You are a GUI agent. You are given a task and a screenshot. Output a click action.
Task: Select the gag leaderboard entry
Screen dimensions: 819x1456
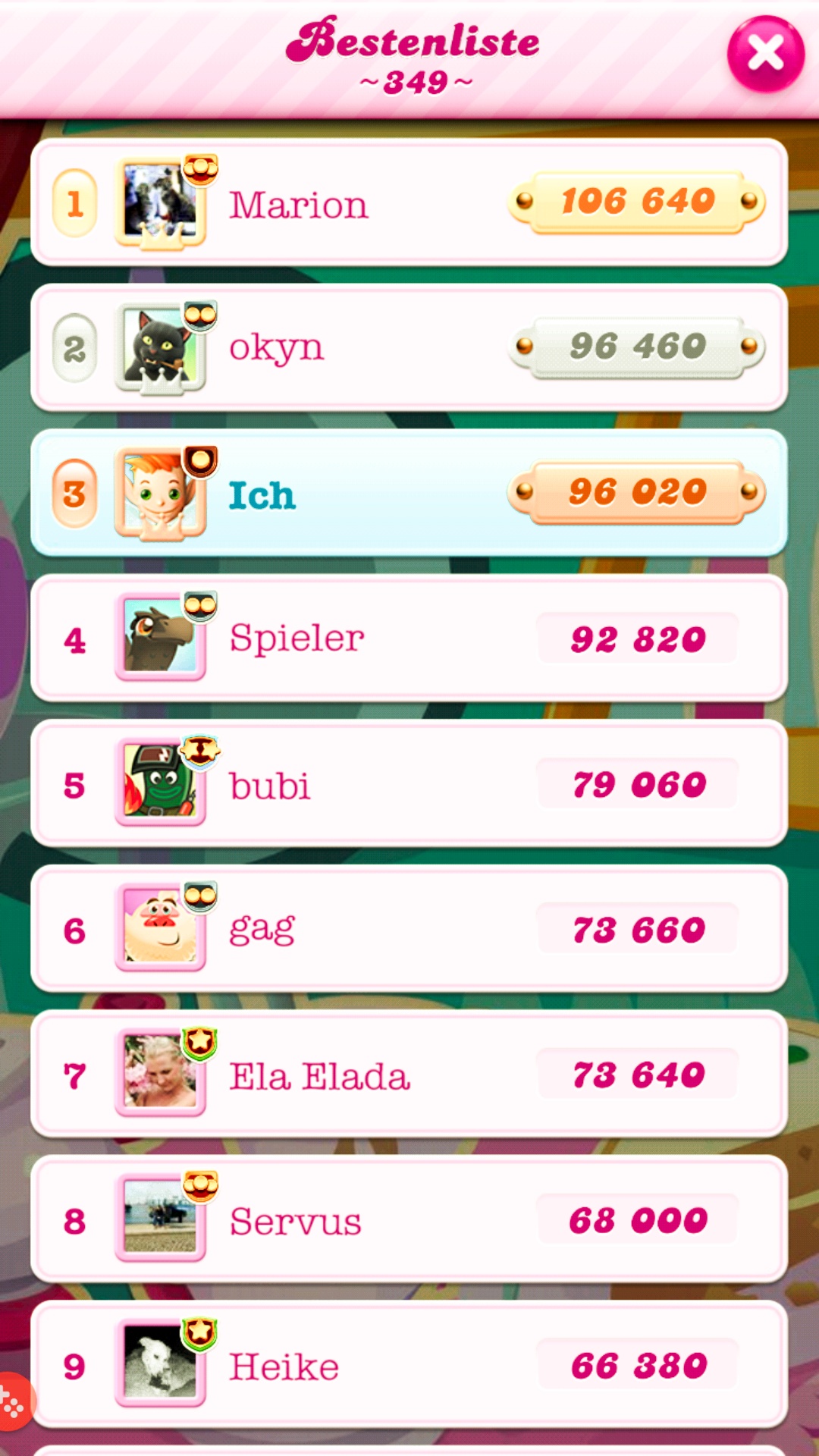click(x=409, y=930)
